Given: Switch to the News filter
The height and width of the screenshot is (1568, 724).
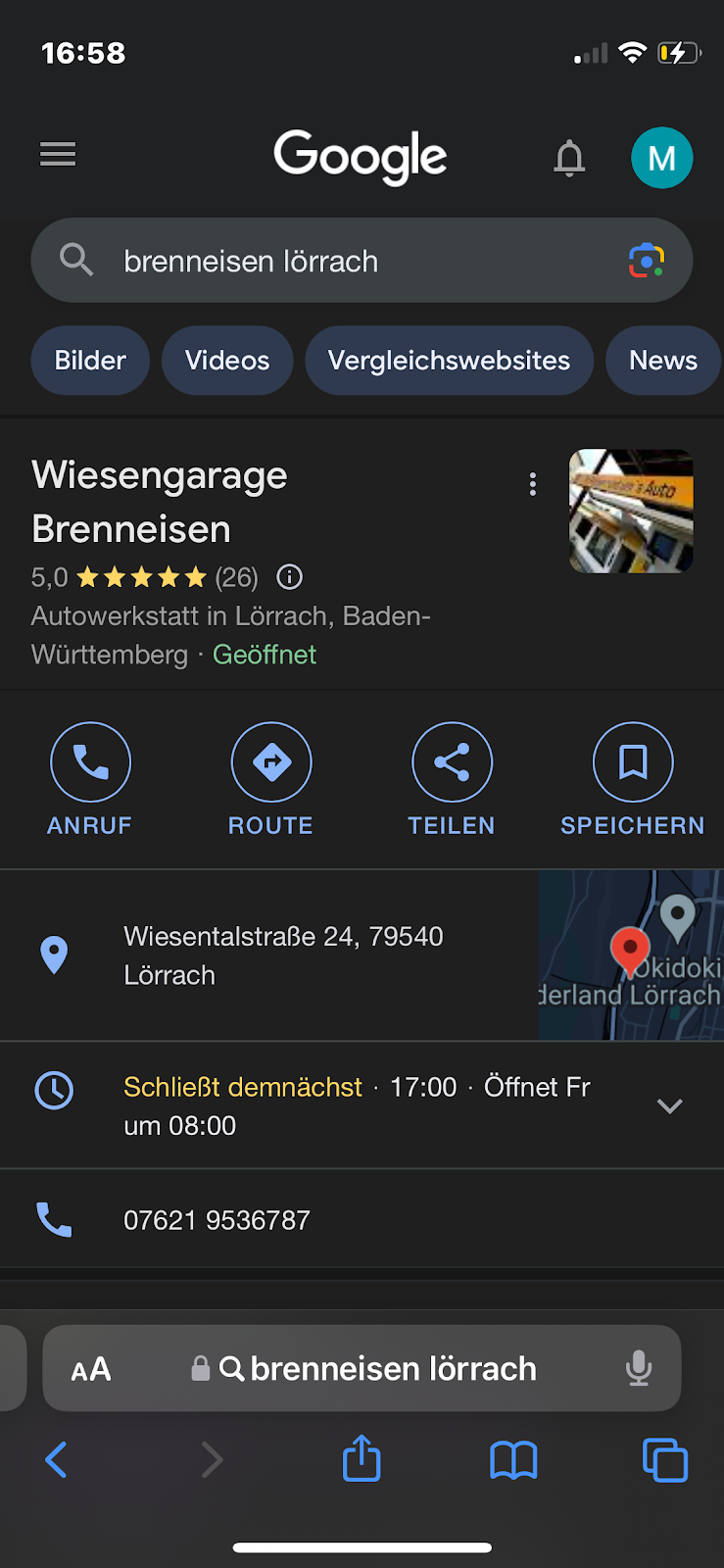Looking at the screenshot, I should (663, 361).
